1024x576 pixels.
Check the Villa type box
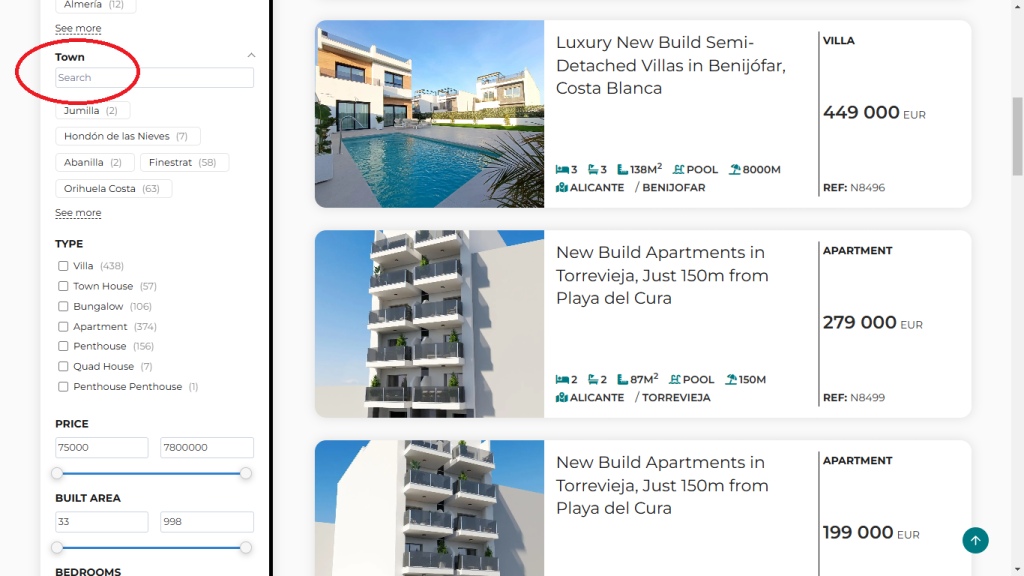(x=64, y=266)
